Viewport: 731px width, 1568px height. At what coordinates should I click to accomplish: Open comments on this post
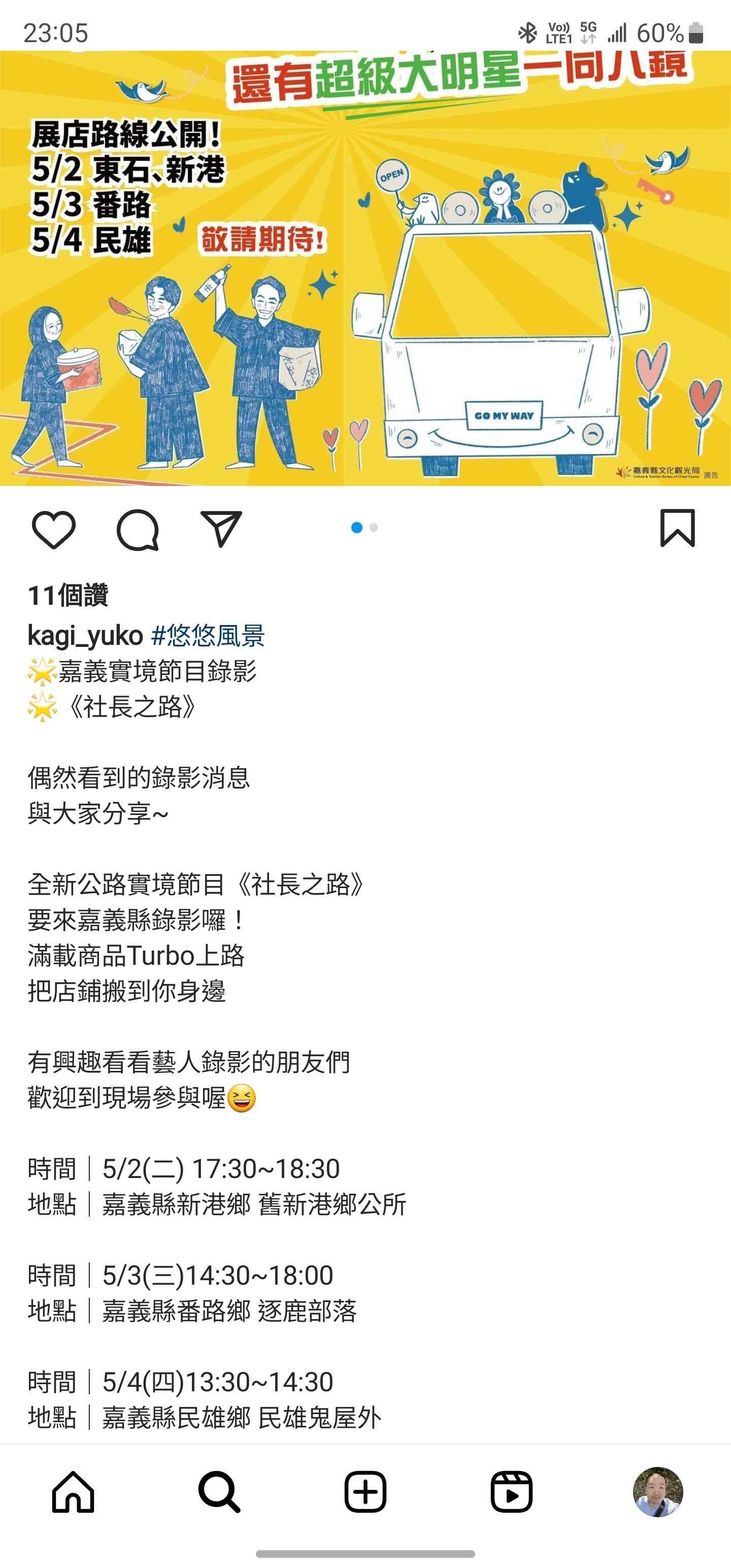coord(138,529)
